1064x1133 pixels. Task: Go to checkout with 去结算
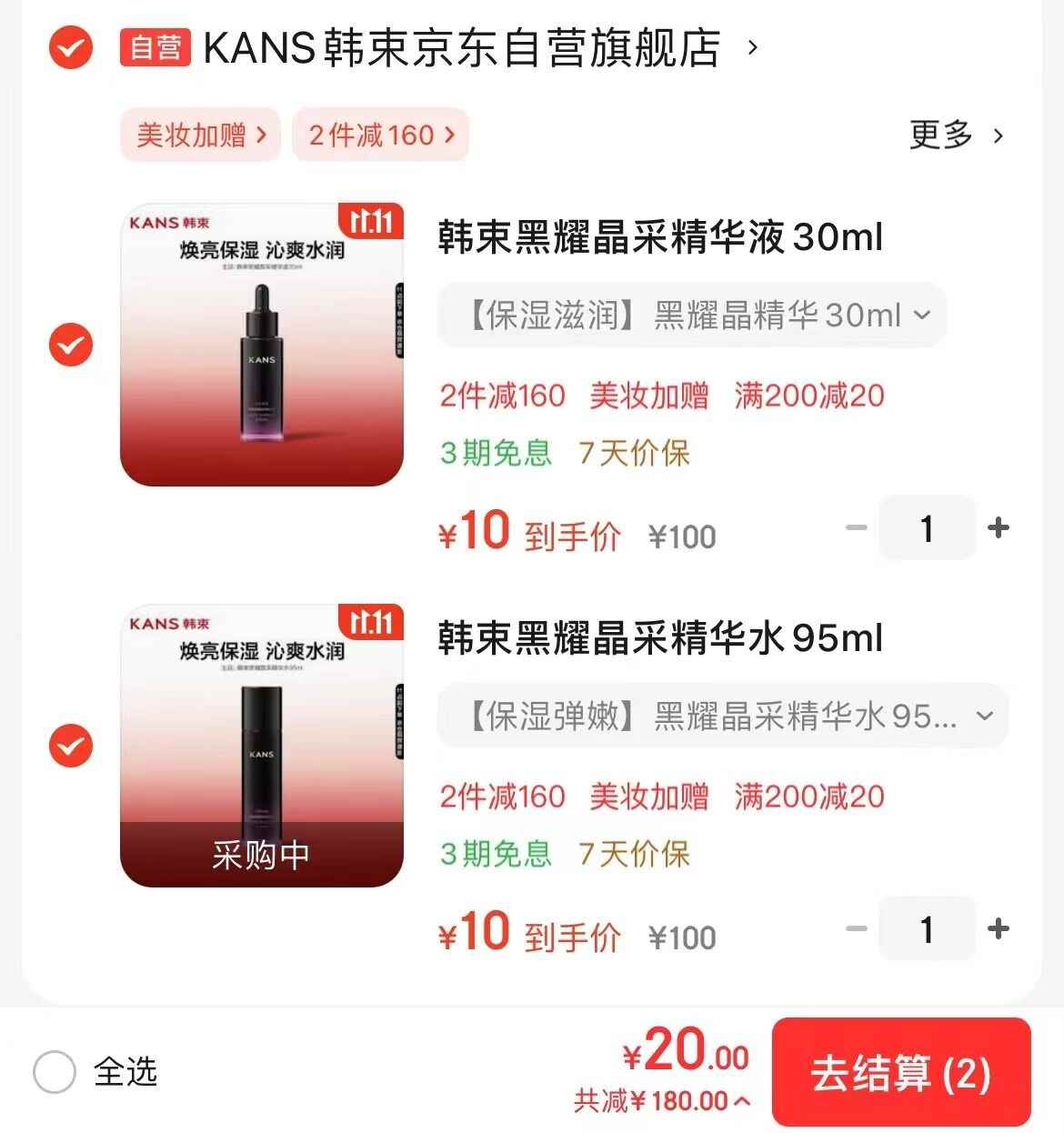[x=900, y=1073]
